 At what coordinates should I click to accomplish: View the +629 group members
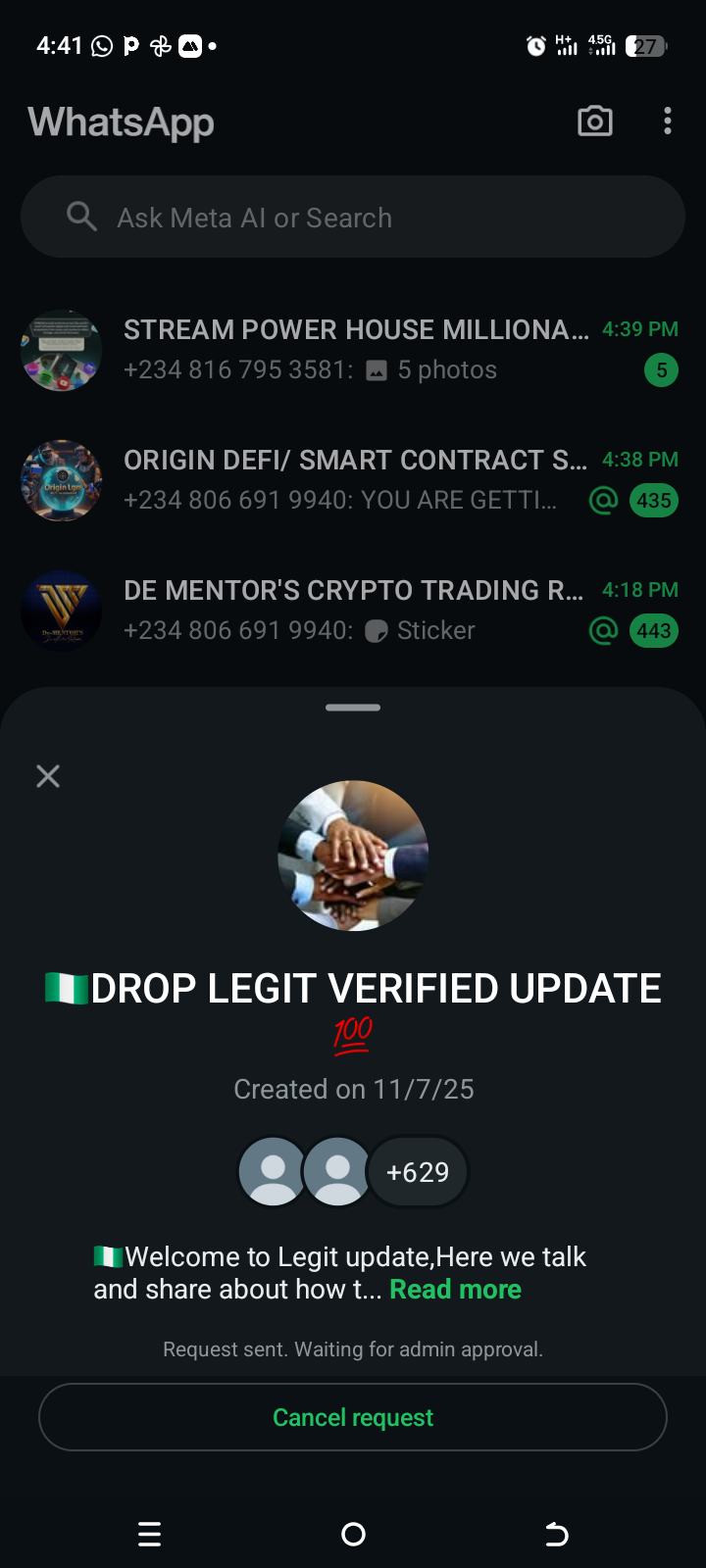[418, 1172]
